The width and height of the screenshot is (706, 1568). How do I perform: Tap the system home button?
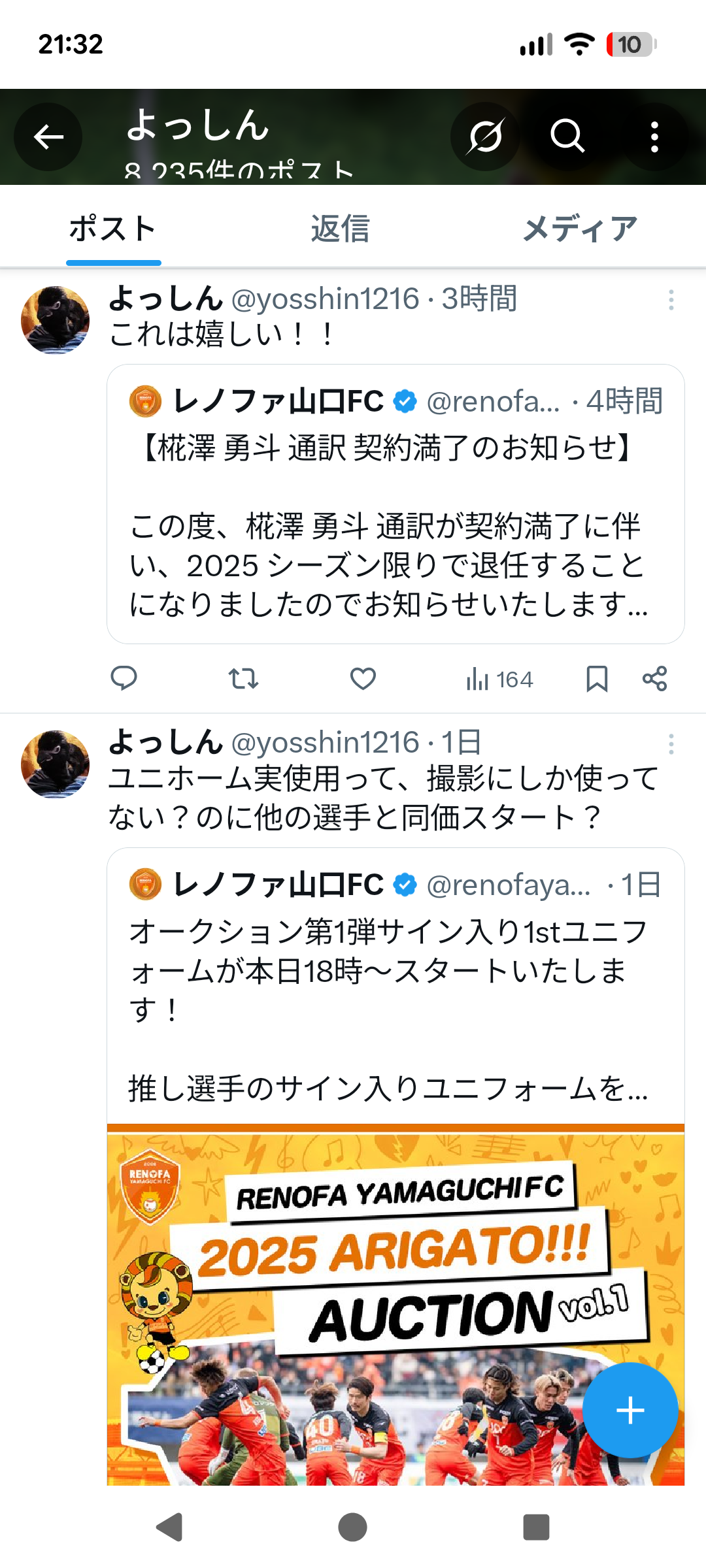pyautogui.click(x=352, y=1527)
